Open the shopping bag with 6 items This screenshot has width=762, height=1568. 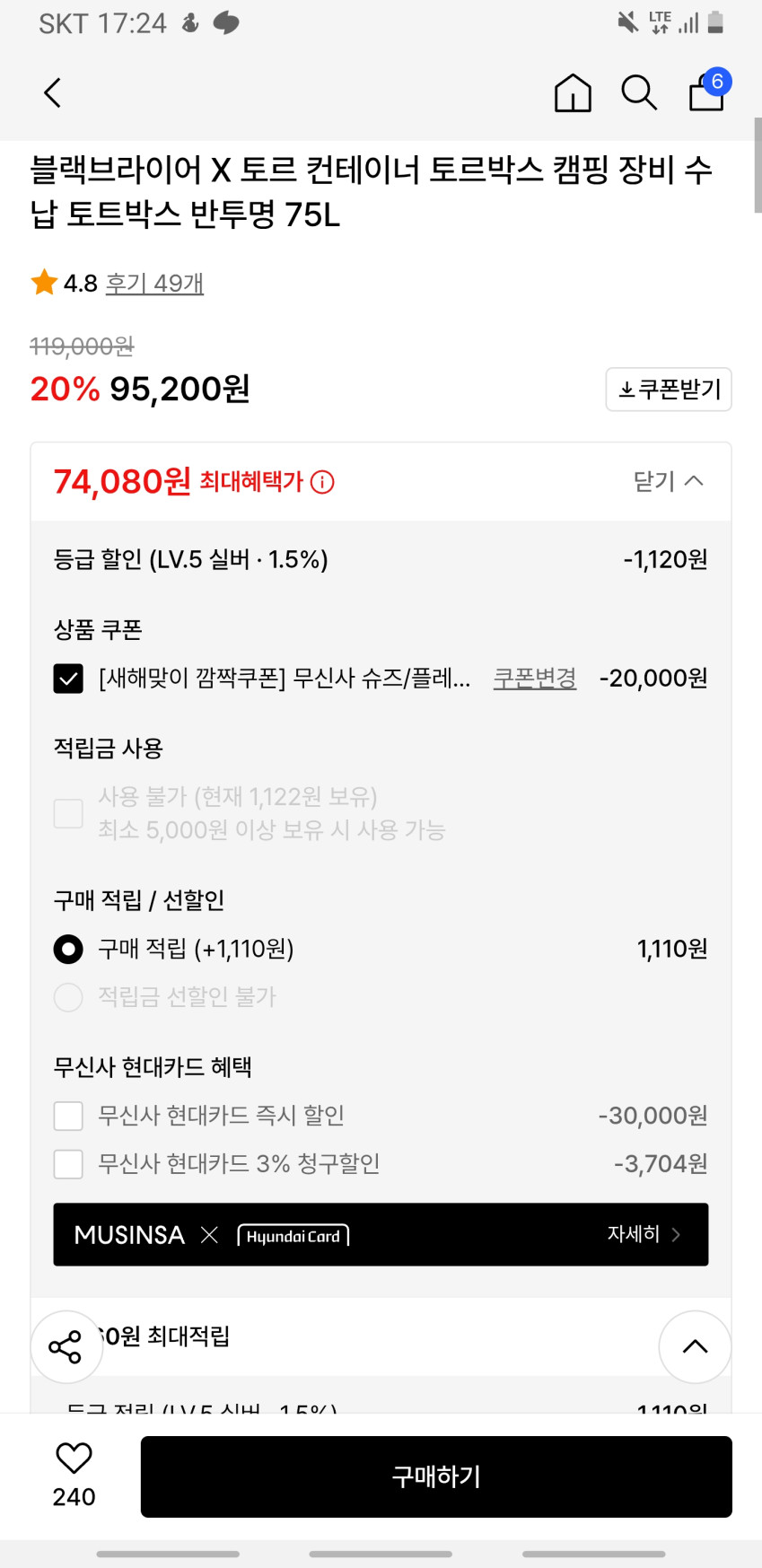coord(707,92)
